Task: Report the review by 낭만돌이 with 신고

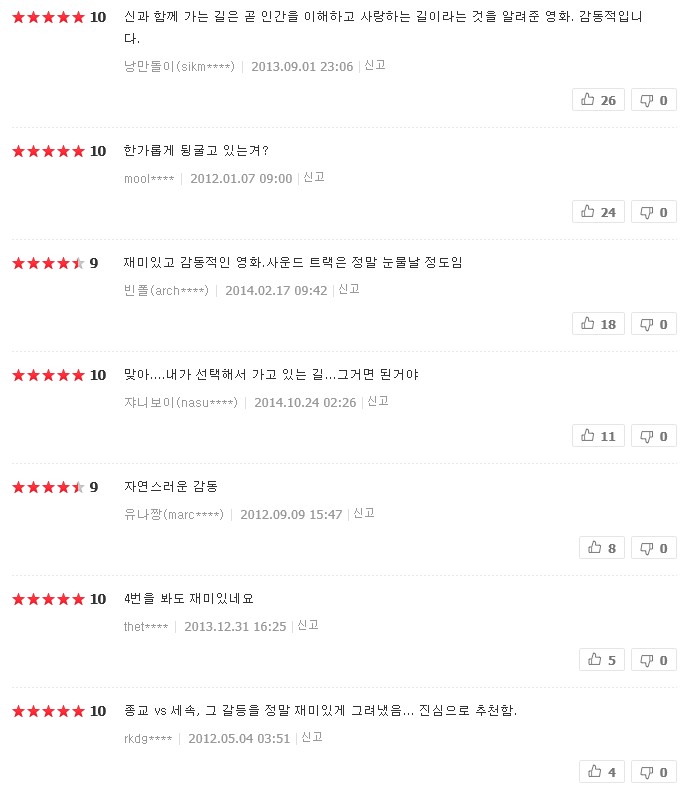Action: click(375, 65)
